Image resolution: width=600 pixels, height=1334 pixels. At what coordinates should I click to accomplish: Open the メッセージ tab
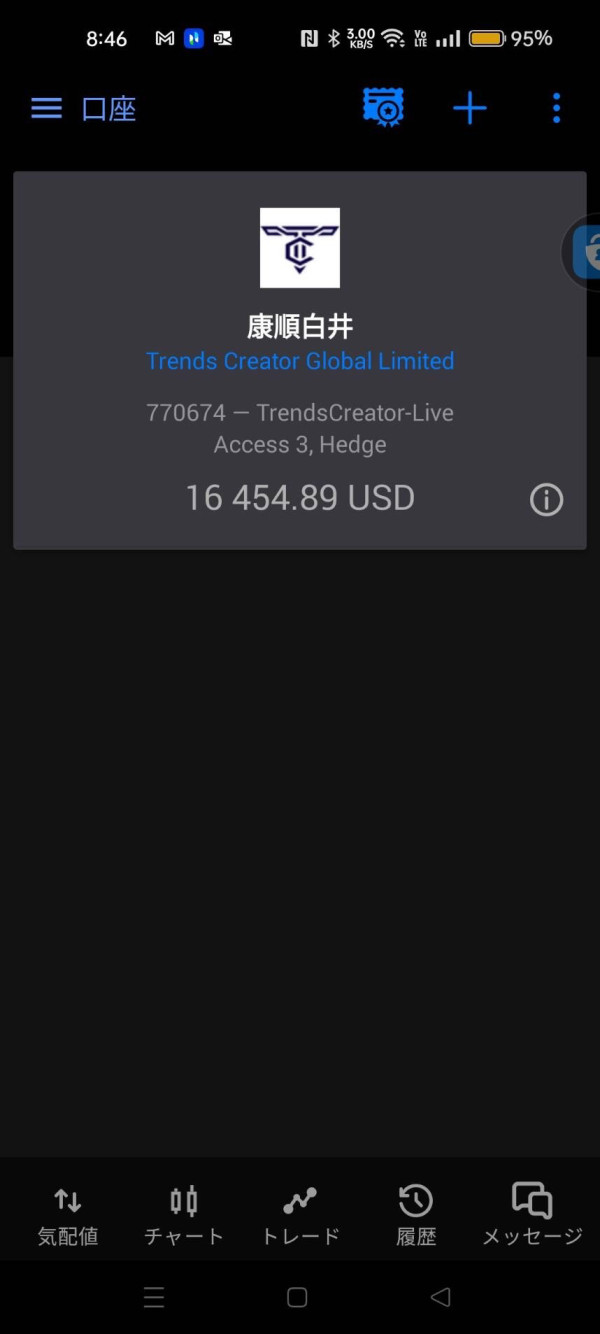532,1215
